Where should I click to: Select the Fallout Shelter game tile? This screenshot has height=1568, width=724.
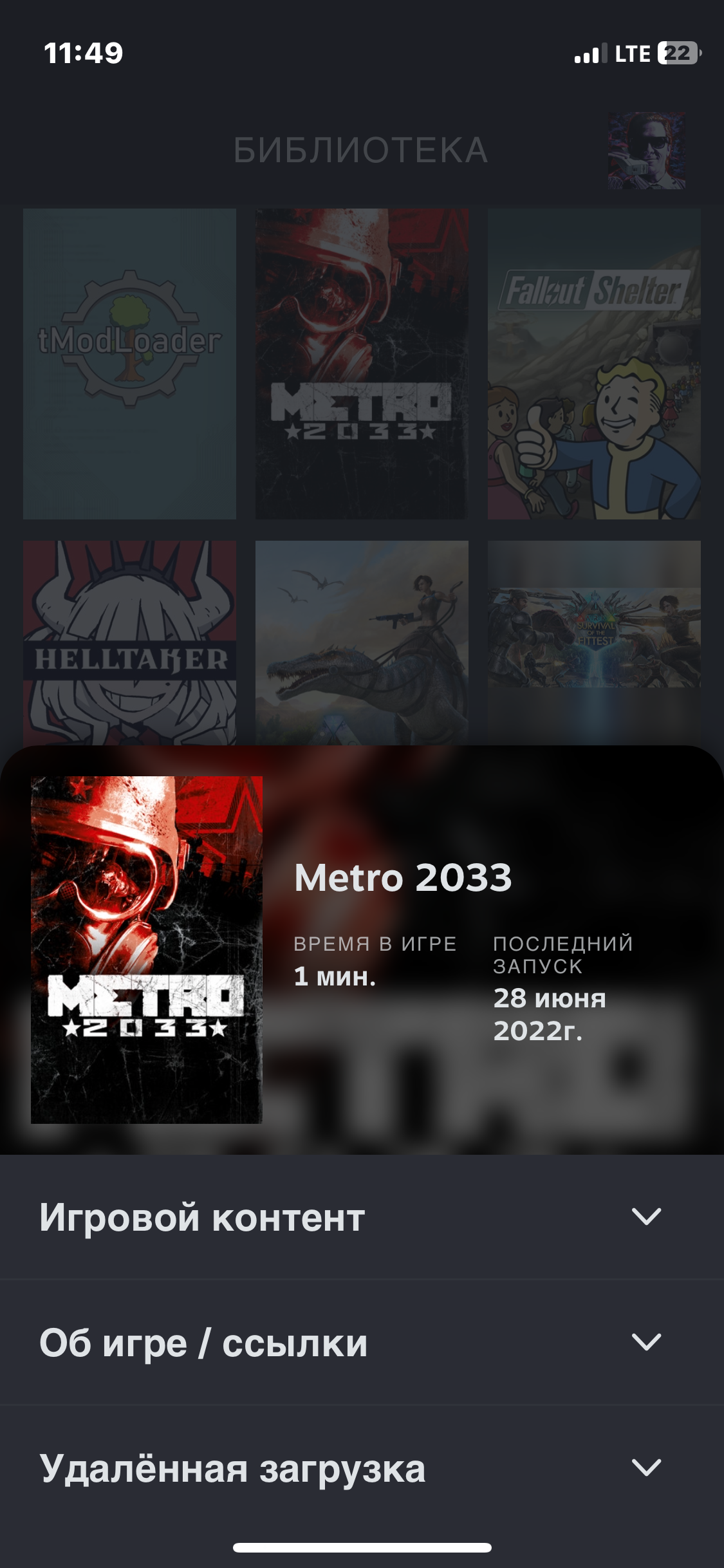[593, 364]
